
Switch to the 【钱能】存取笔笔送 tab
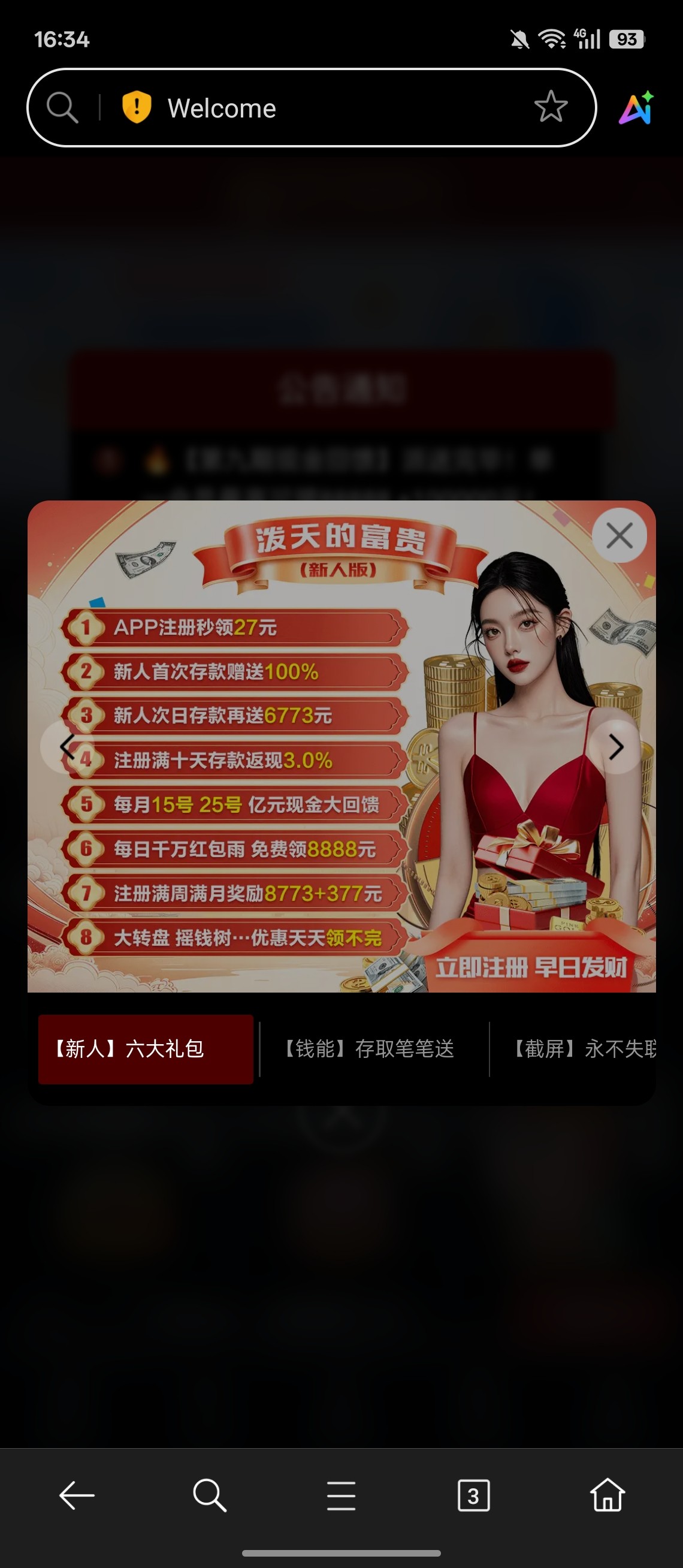(x=370, y=1049)
